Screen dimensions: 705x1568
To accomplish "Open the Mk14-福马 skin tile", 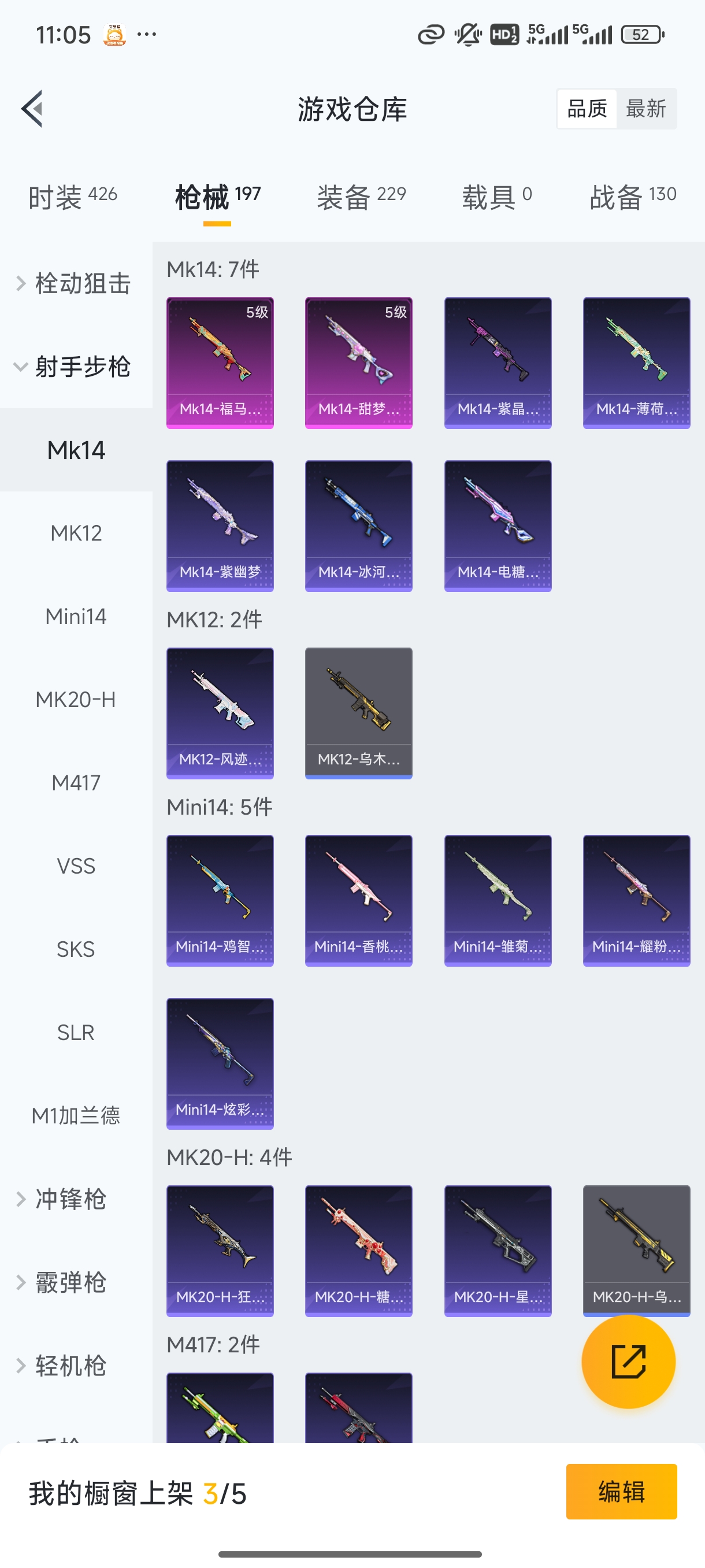I will [220, 363].
